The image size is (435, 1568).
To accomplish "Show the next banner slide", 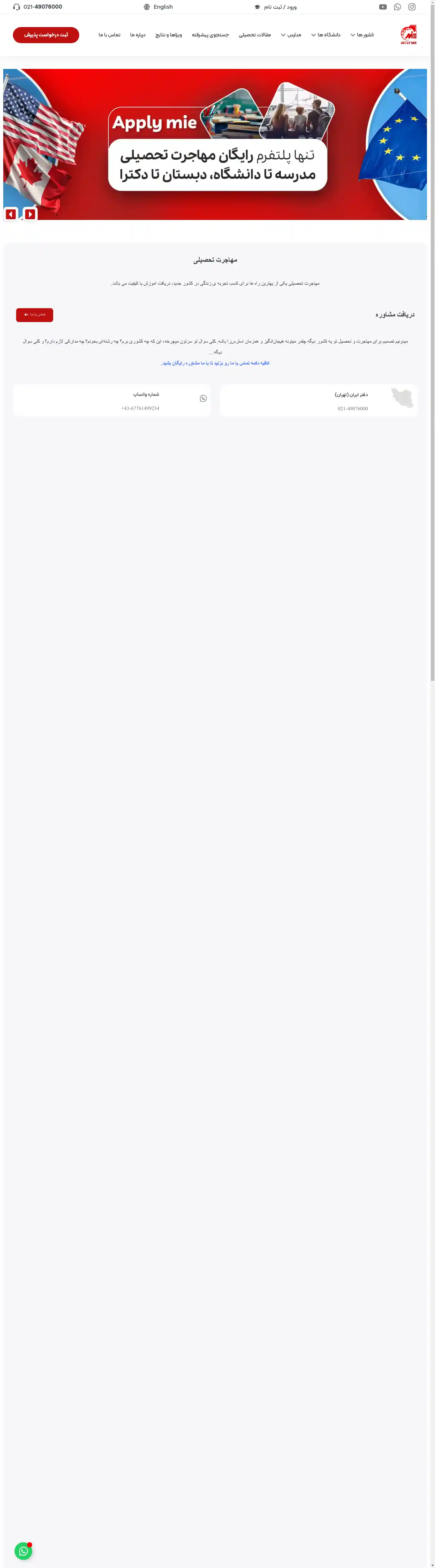I will [30, 214].
